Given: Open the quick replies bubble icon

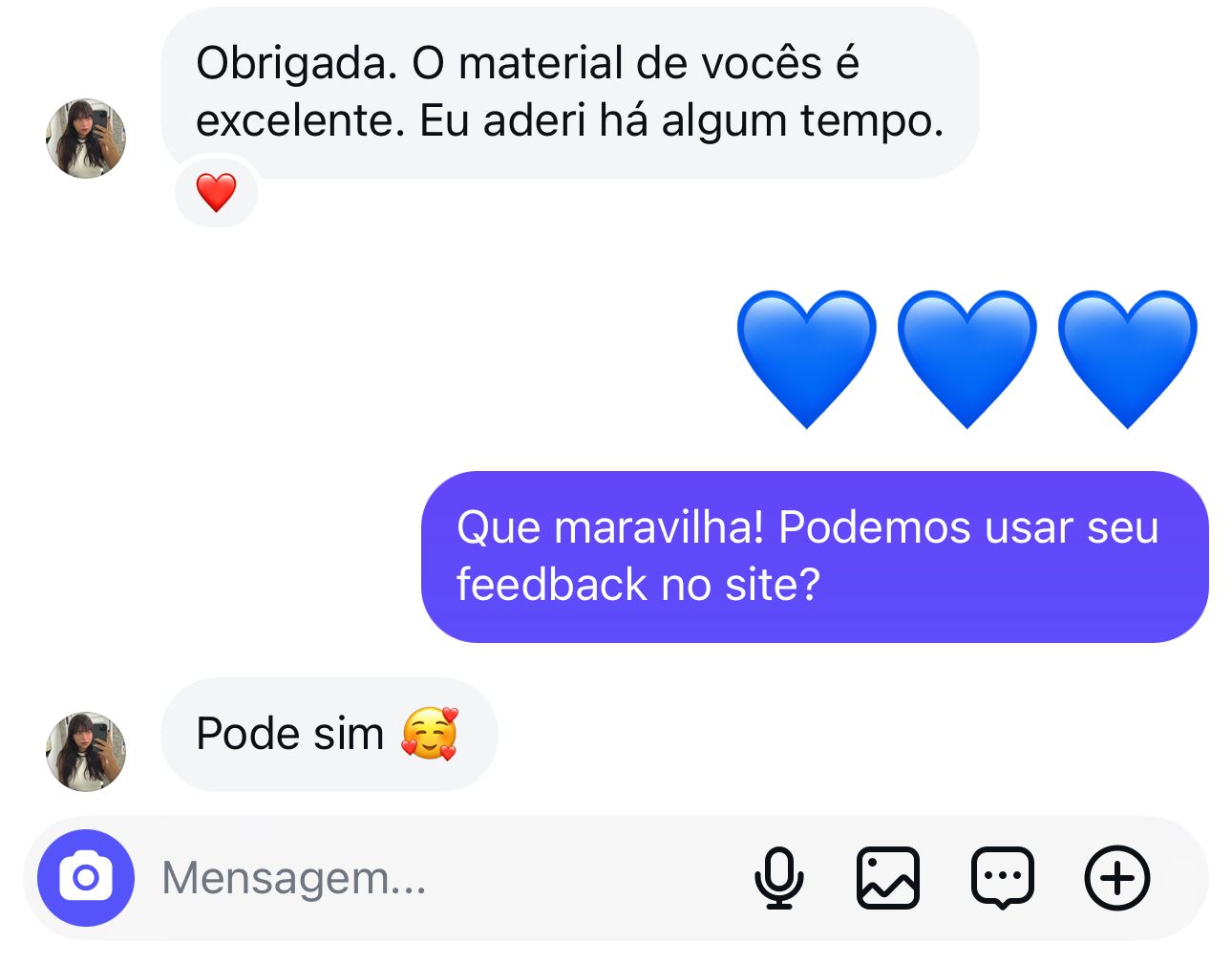Looking at the screenshot, I should [x=1002, y=878].
